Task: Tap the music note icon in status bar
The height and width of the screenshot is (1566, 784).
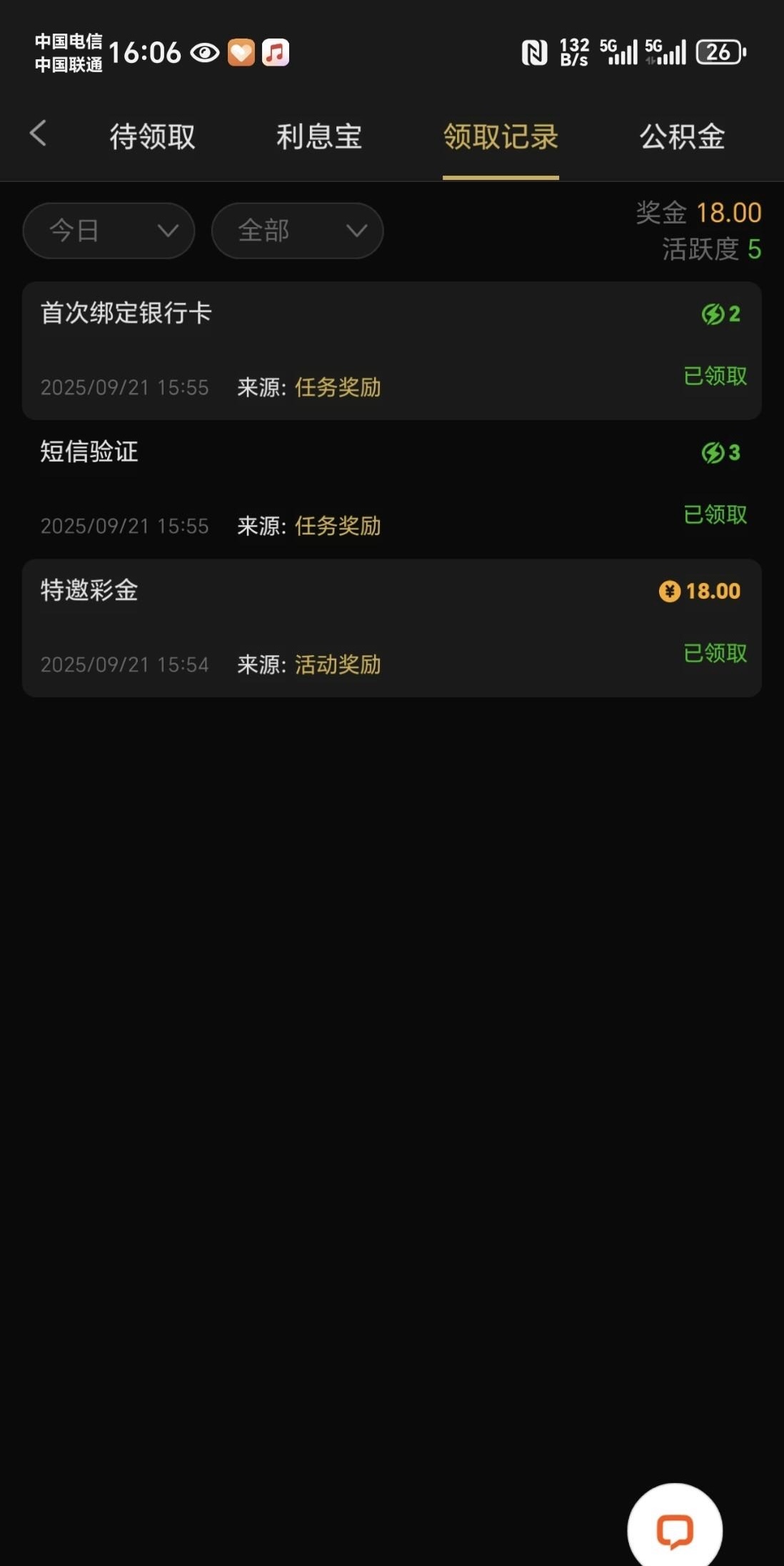Action: (275, 53)
